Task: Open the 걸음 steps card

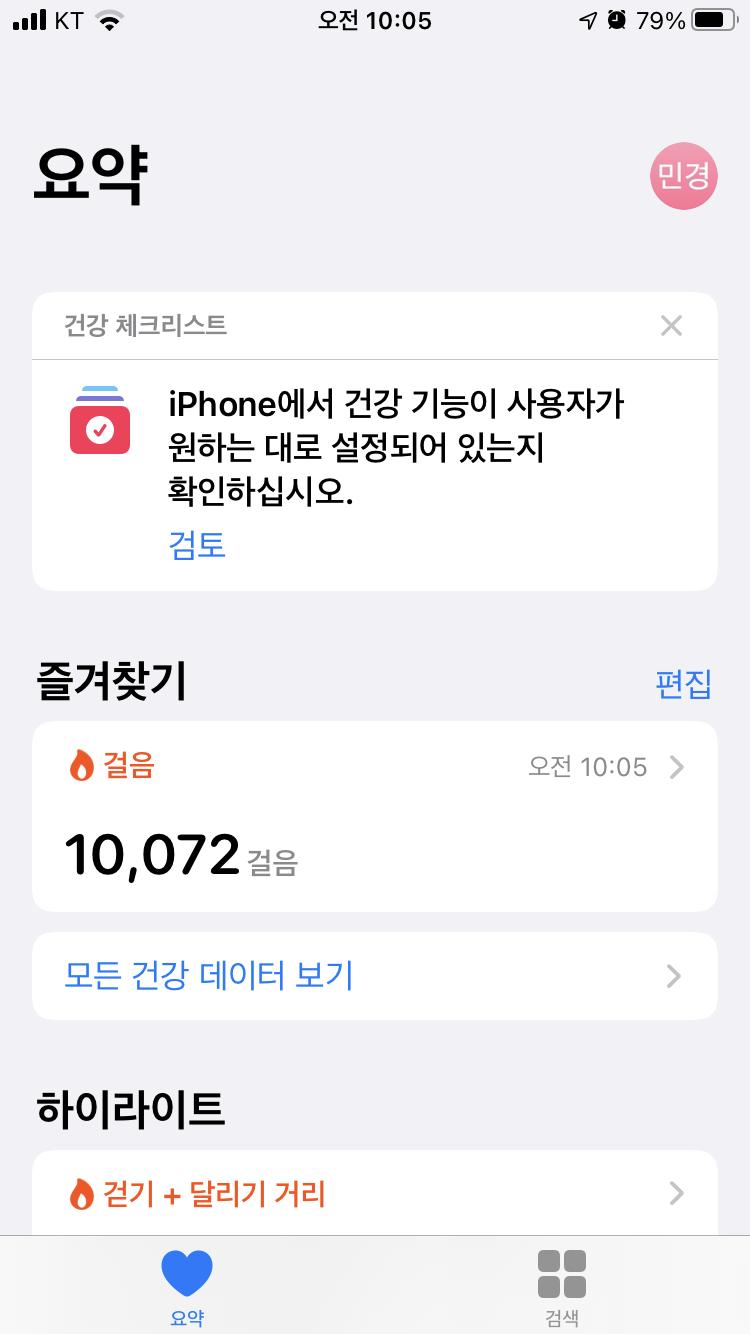Action: click(x=374, y=816)
